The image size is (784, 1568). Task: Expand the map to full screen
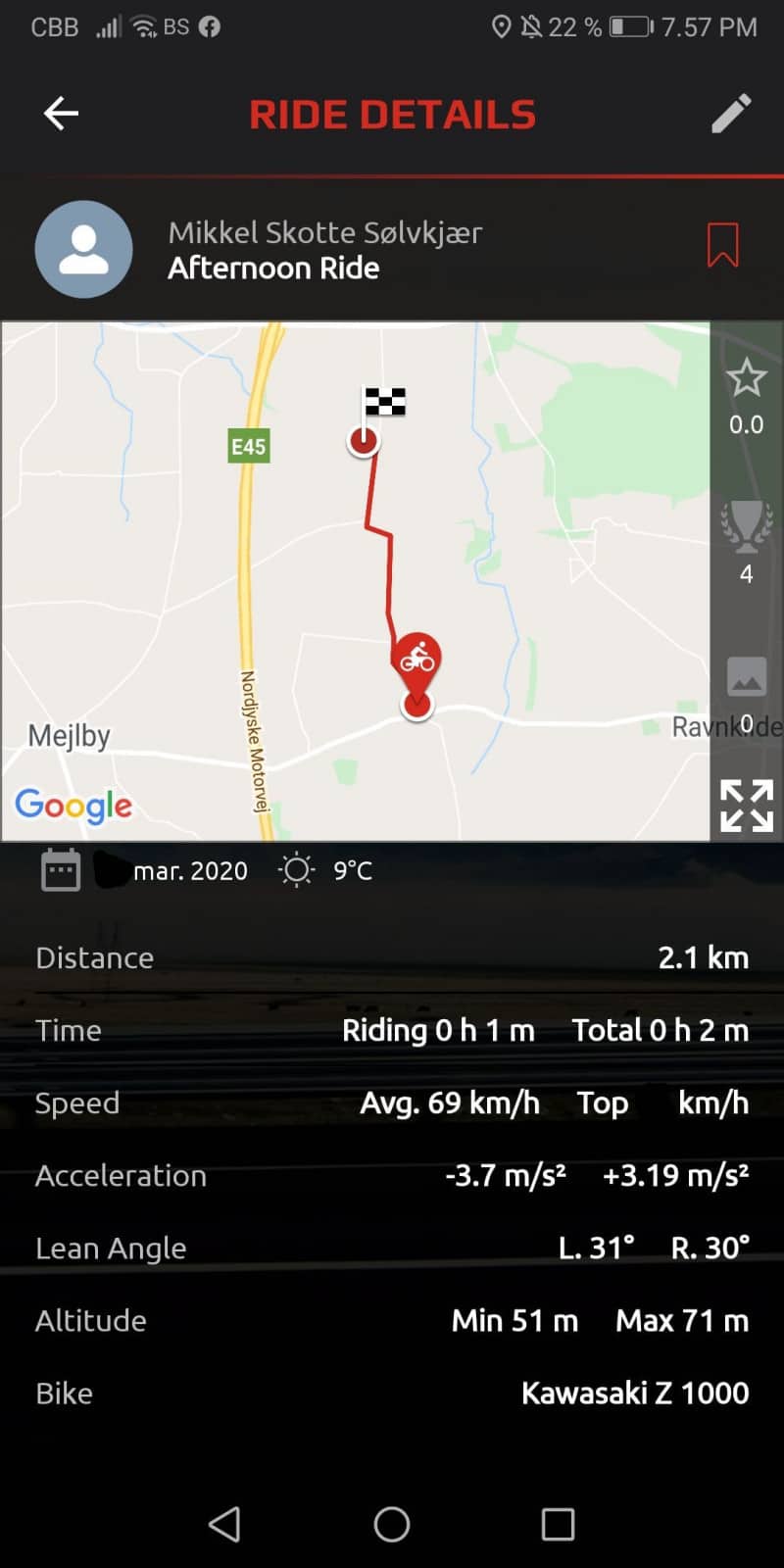(746, 806)
